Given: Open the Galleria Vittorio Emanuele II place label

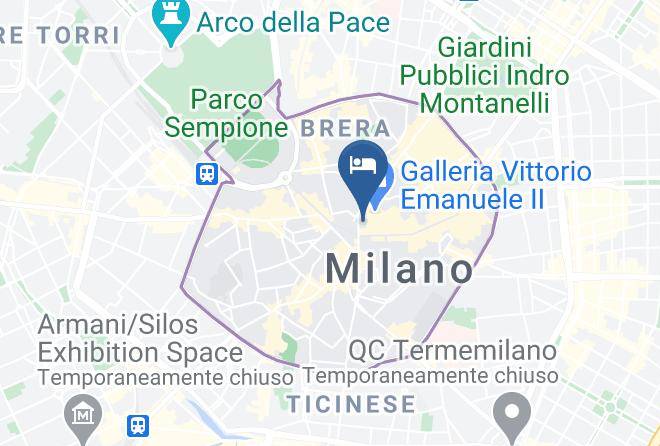Looking at the screenshot, I should (496, 185).
